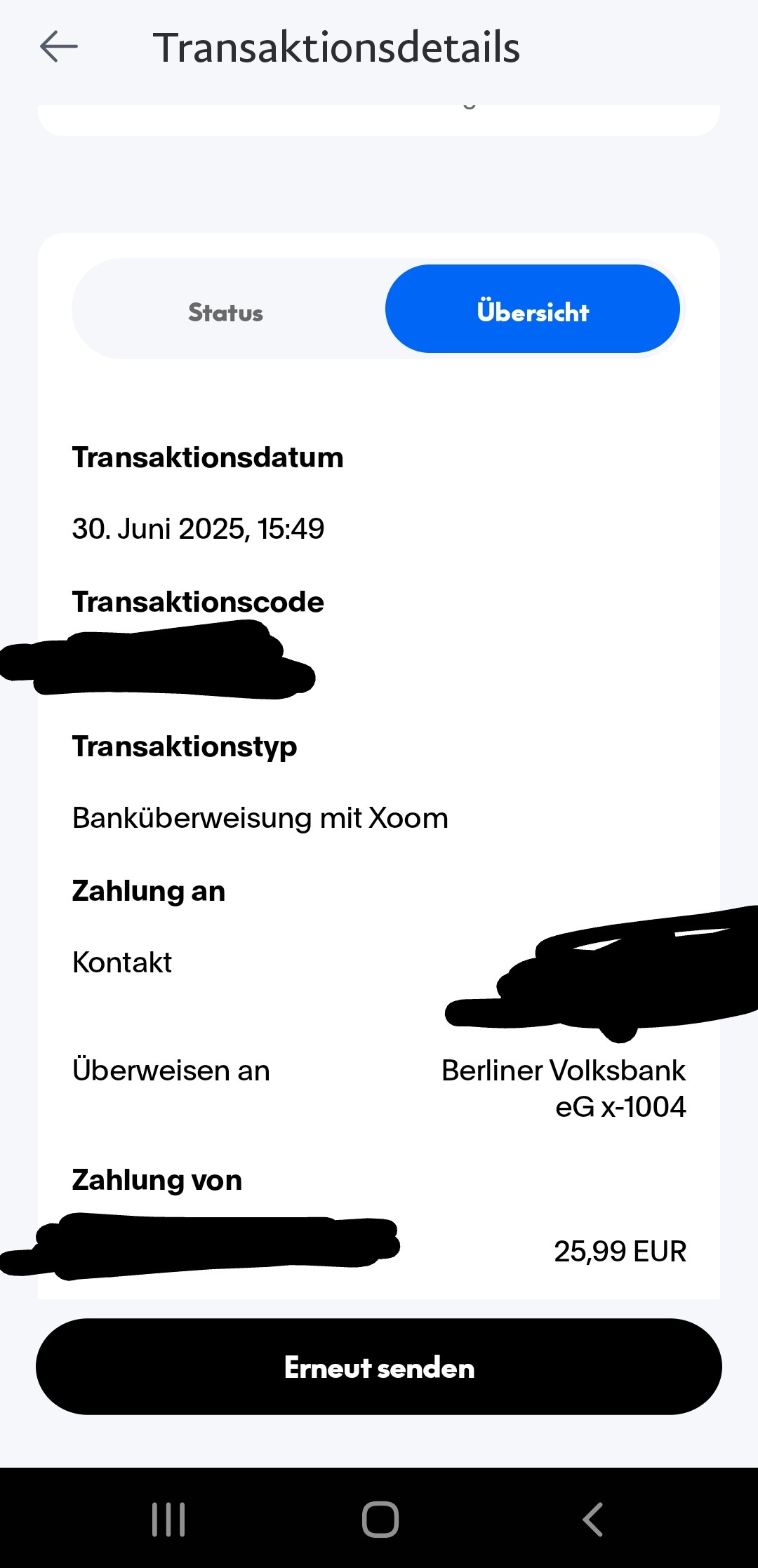Select the Übersicht tab

[x=533, y=309]
